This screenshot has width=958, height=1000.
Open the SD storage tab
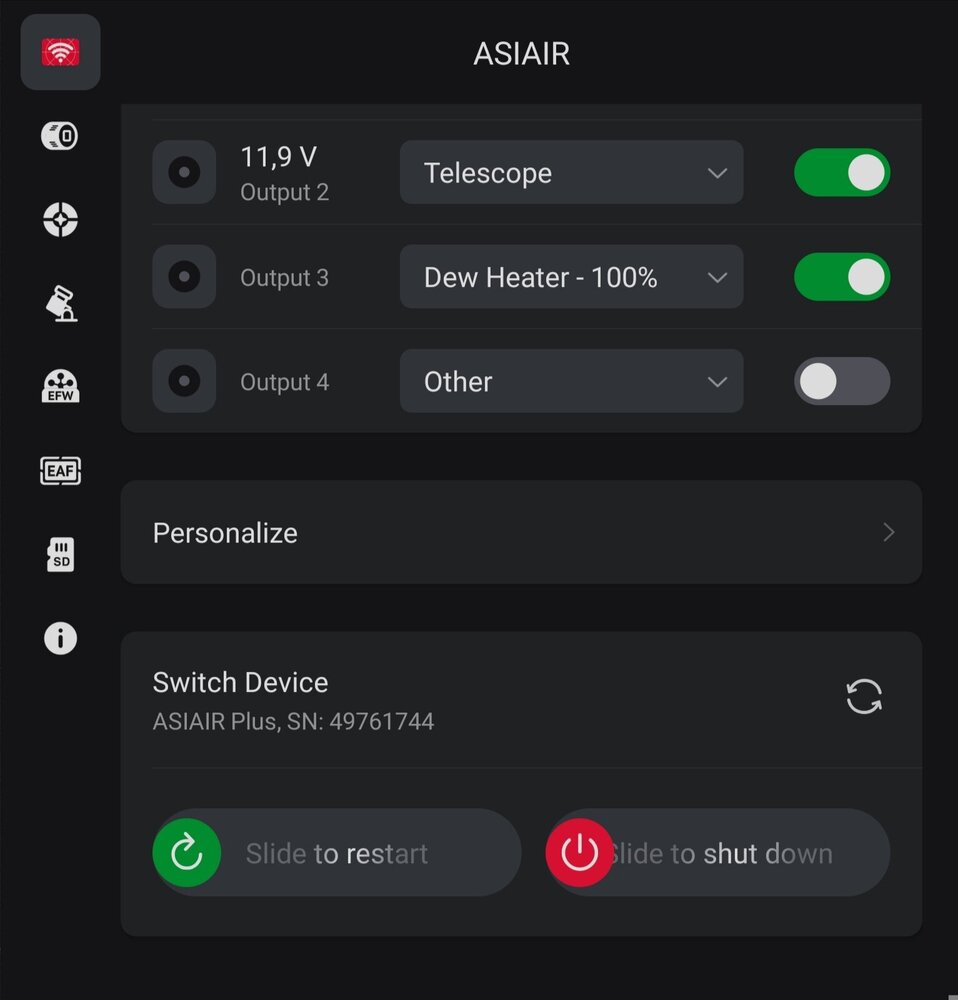(x=60, y=554)
